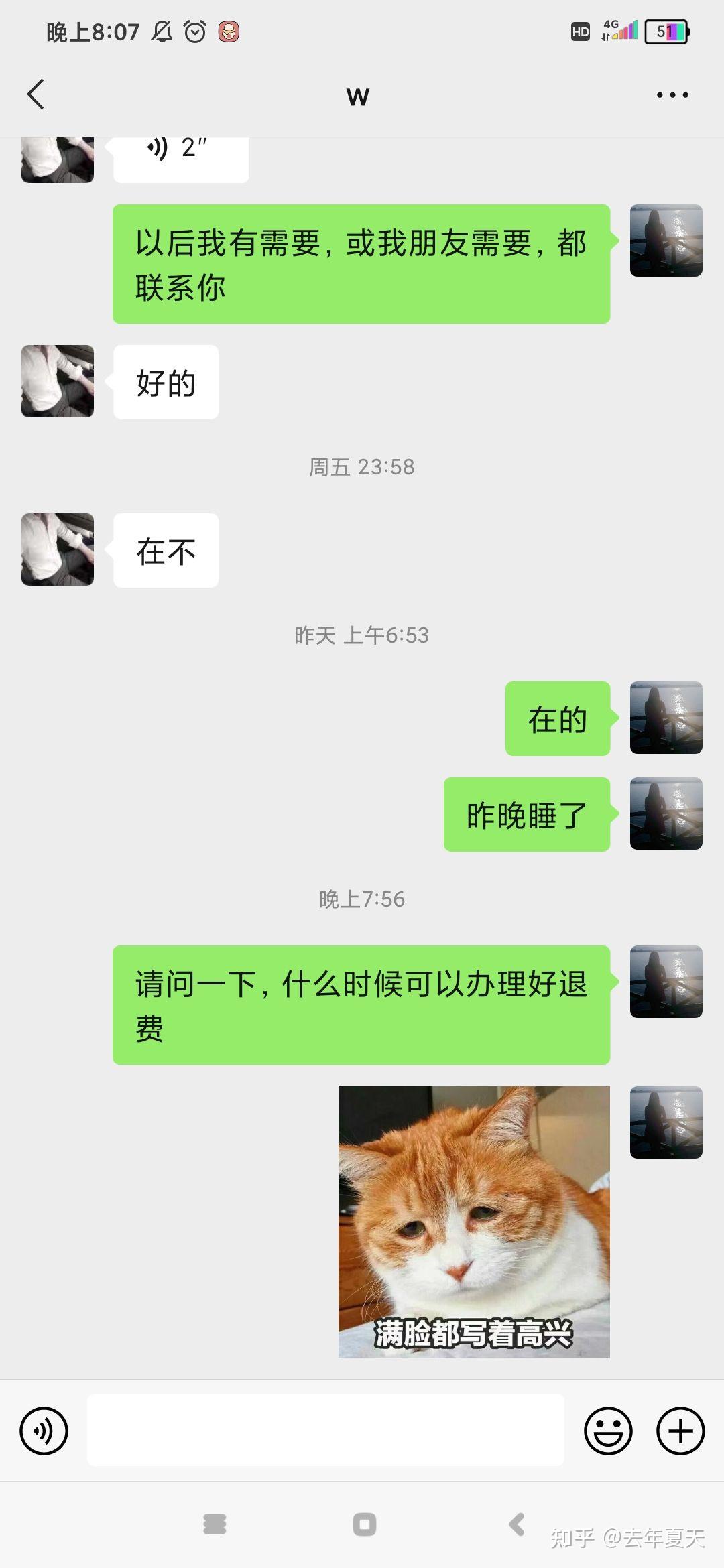Open contact avatar beside 好的 message
This screenshot has height=1568, width=724.
point(58,381)
